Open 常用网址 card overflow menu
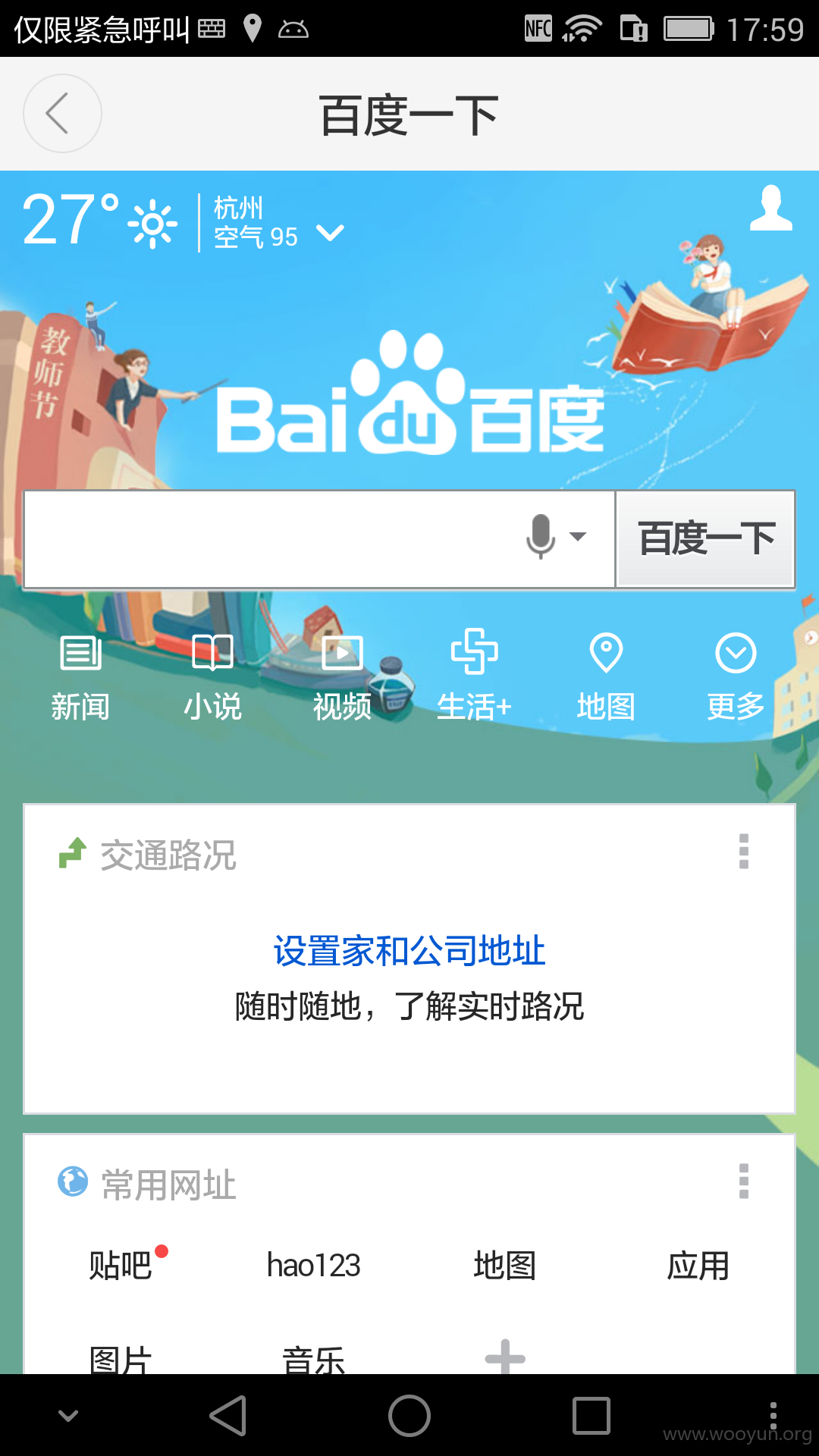Viewport: 819px width, 1456px height. [x=744, y=1181]
